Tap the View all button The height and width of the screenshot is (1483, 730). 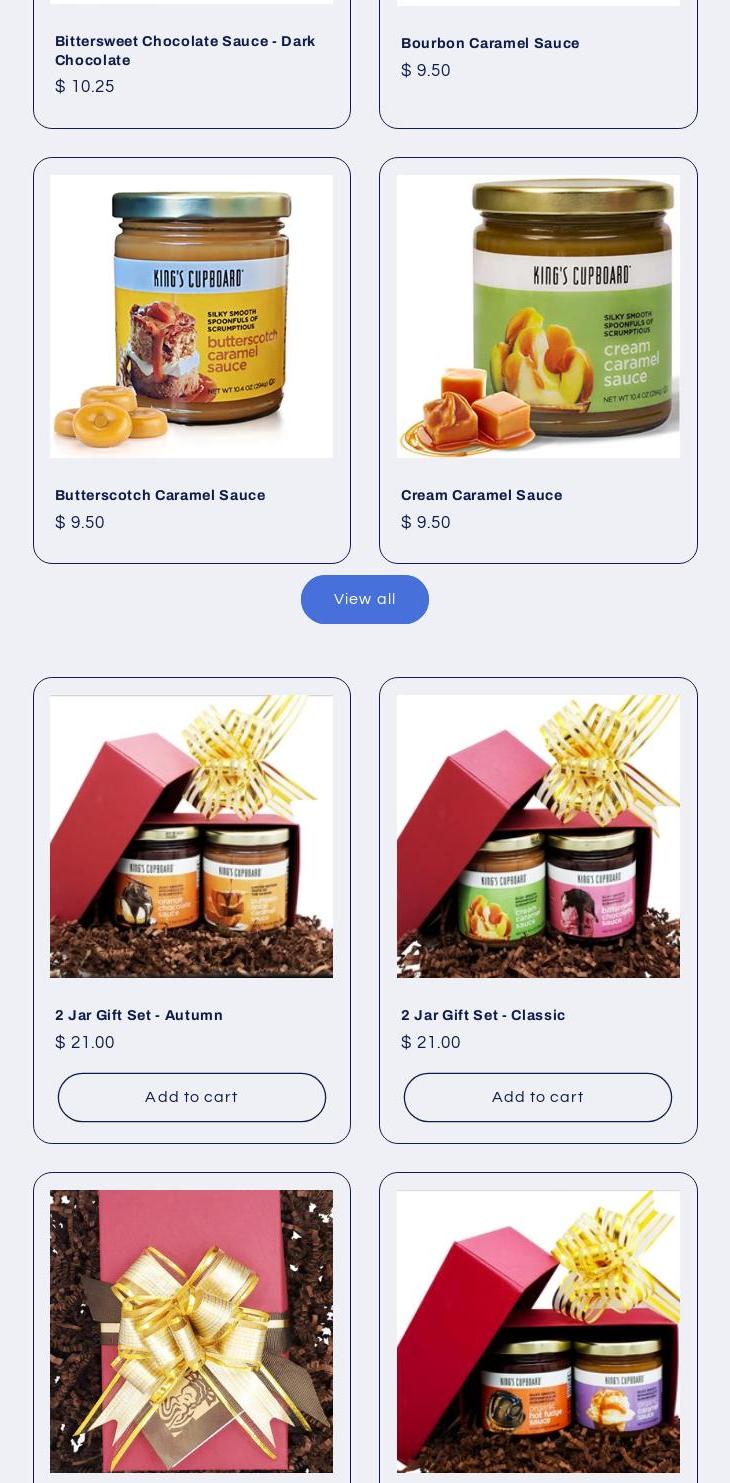pyautogui.click(x=365, y=599)
